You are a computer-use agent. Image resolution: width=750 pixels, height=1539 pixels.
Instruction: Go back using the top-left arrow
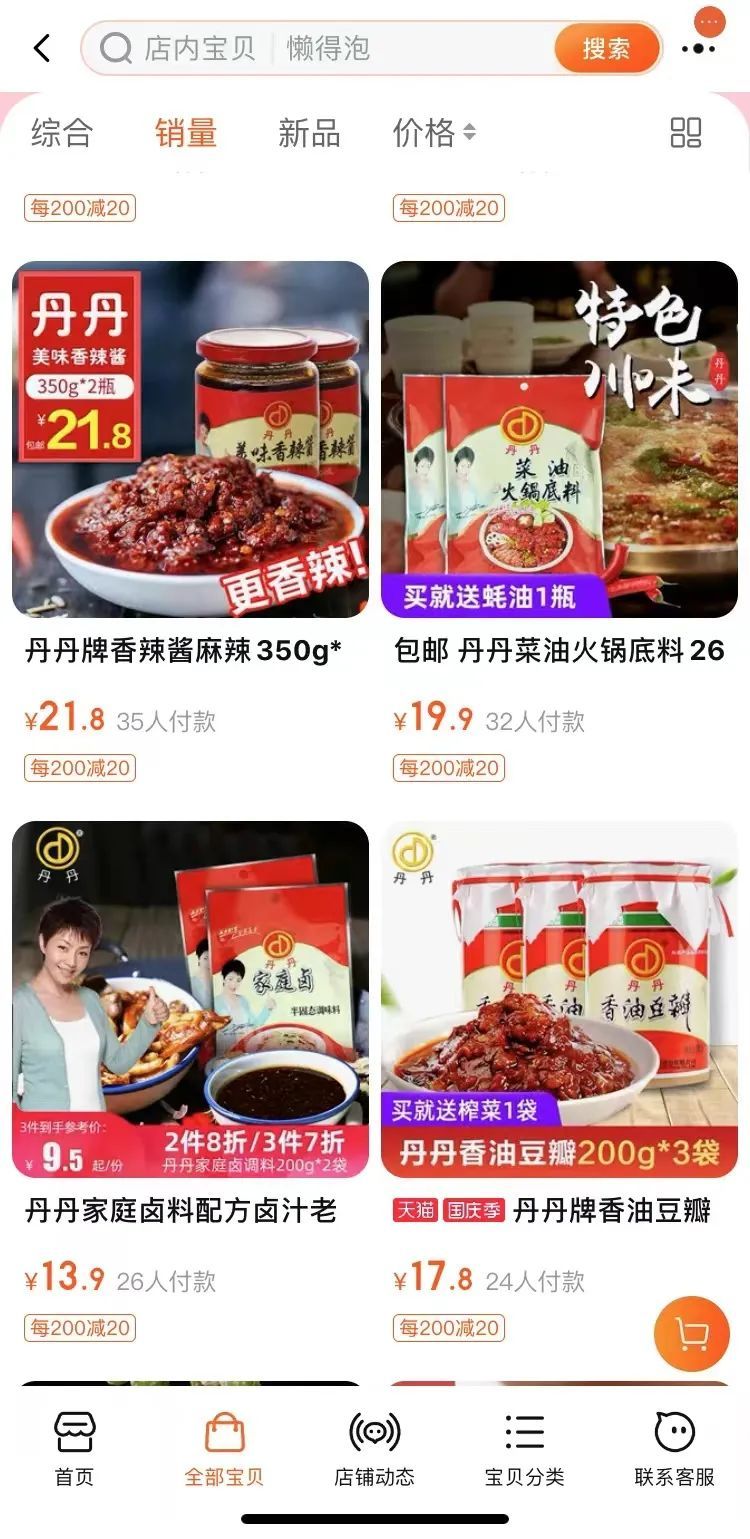pyautogui.click(x=42, y=48)
